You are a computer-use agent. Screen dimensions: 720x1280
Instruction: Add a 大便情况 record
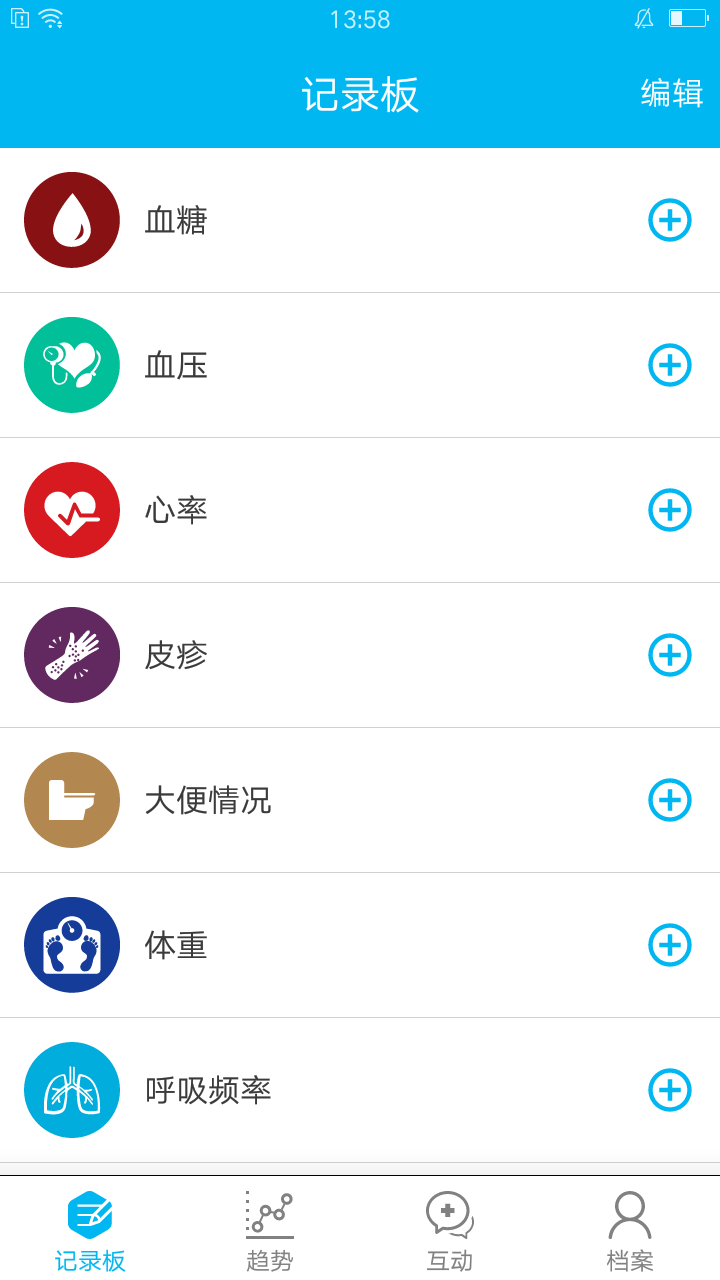click(x=670, y=800)
